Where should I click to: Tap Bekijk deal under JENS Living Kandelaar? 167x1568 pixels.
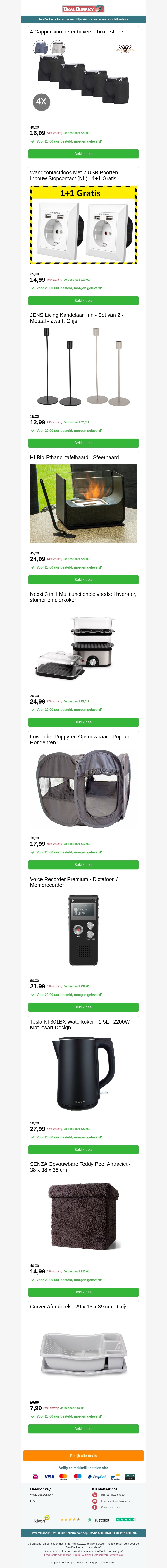click(x=83, y=443)
